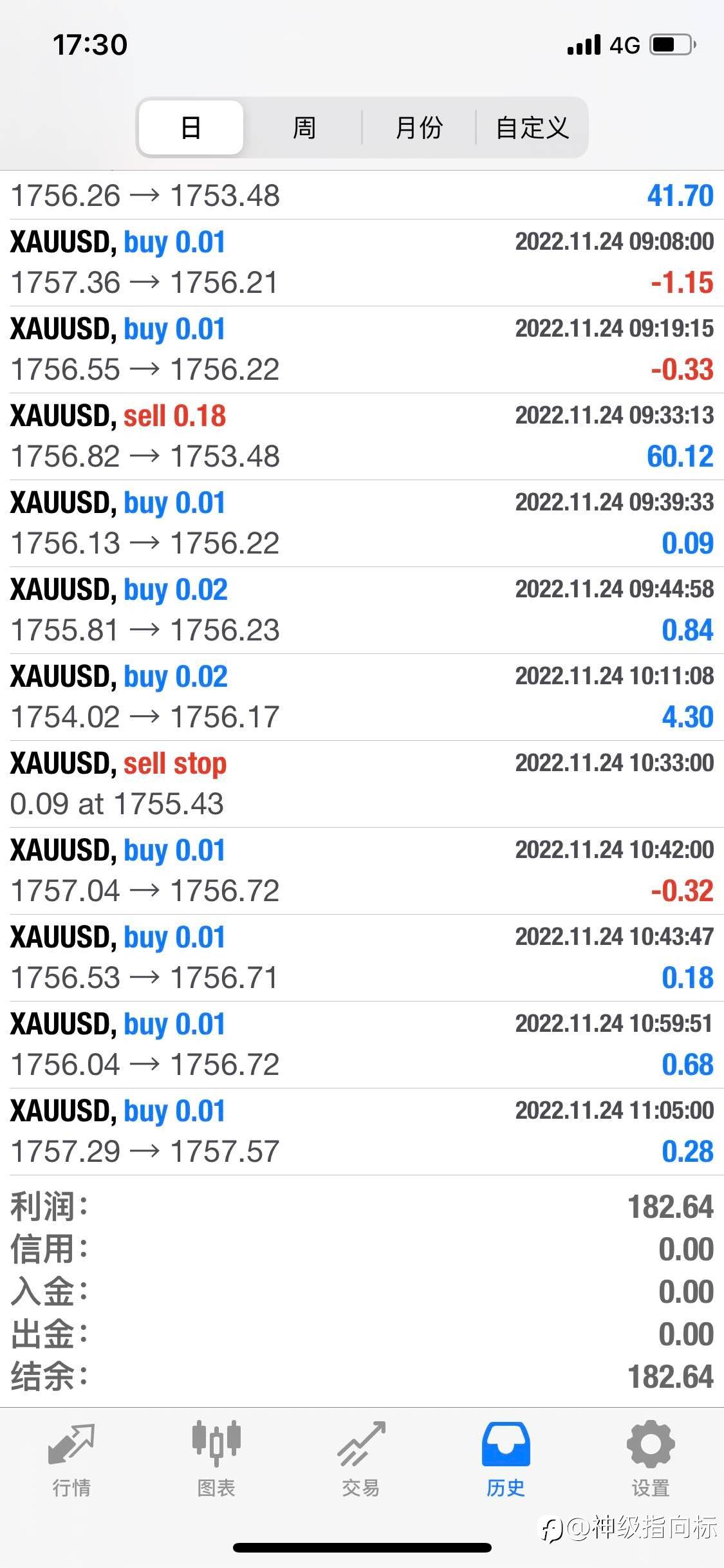View the buy 0.01 trade at 11:05:00

[362, 1132]
